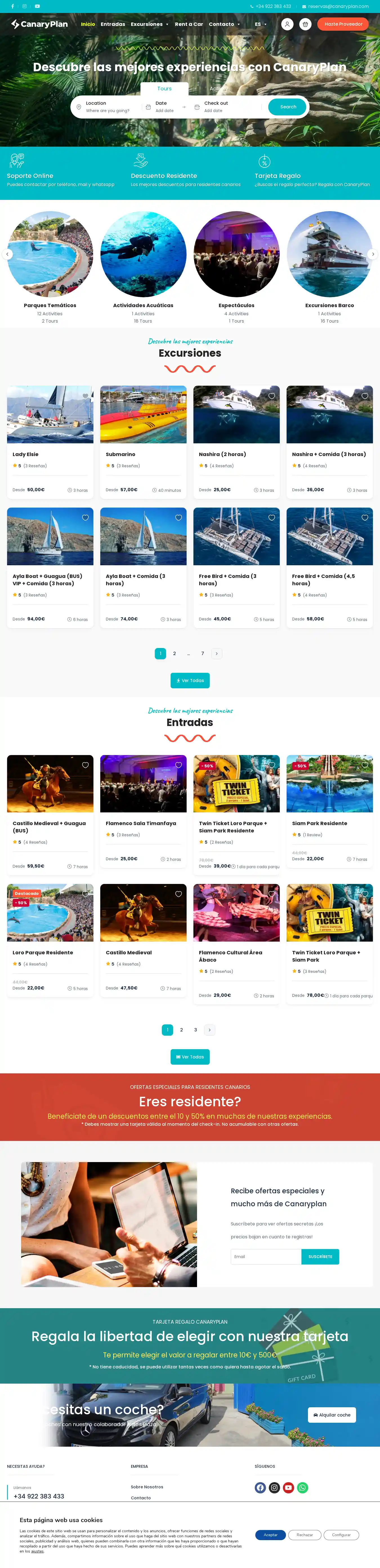Open the Parques Temáticos category
380x1568 pixels.
[x=50, y=254]
